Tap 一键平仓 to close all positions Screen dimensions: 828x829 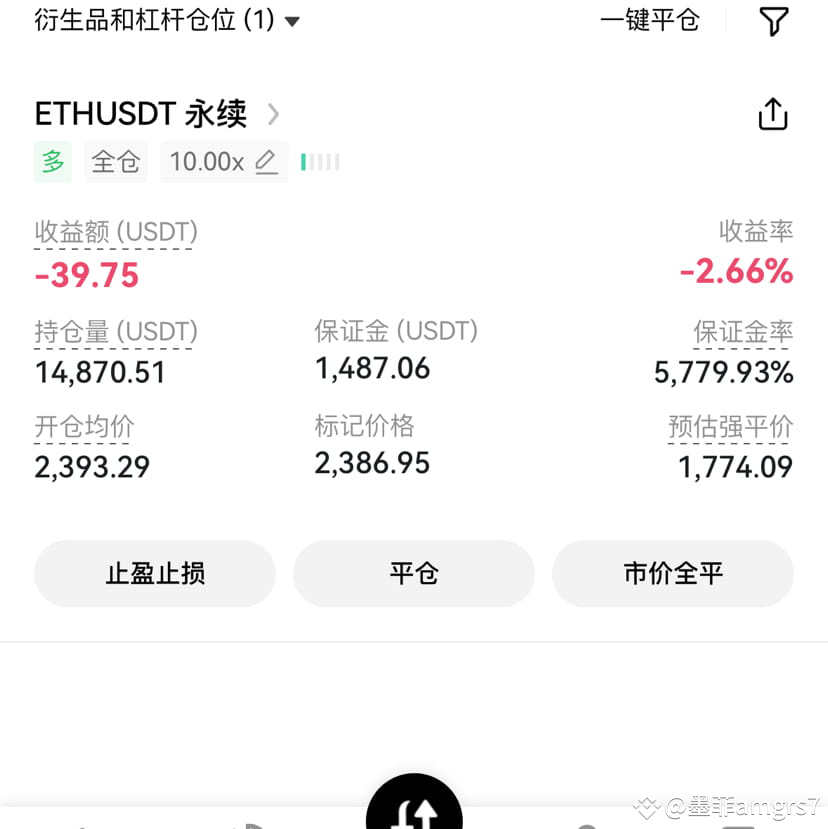point(650,21)
